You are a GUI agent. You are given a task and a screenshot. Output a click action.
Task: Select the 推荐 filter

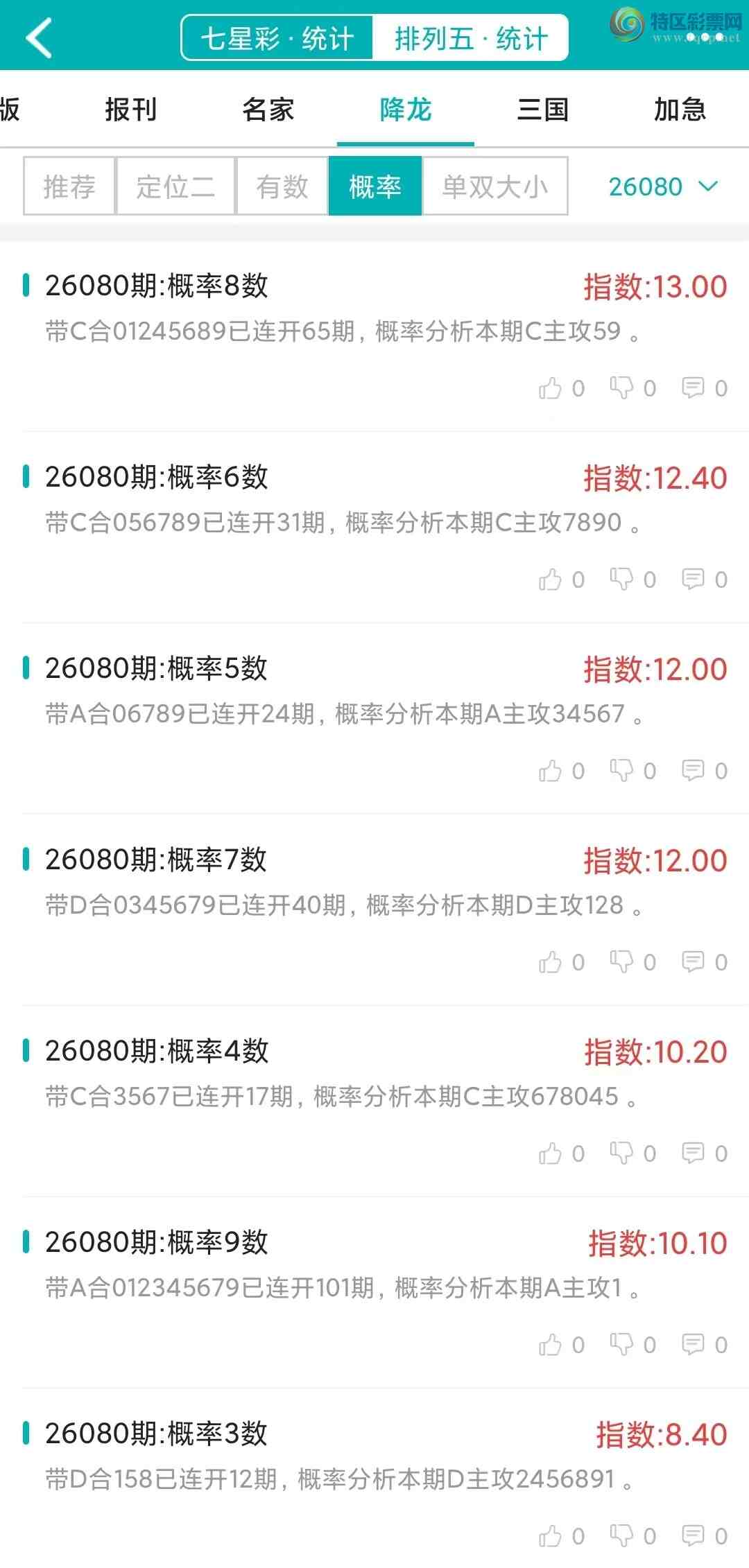point(67,186)
